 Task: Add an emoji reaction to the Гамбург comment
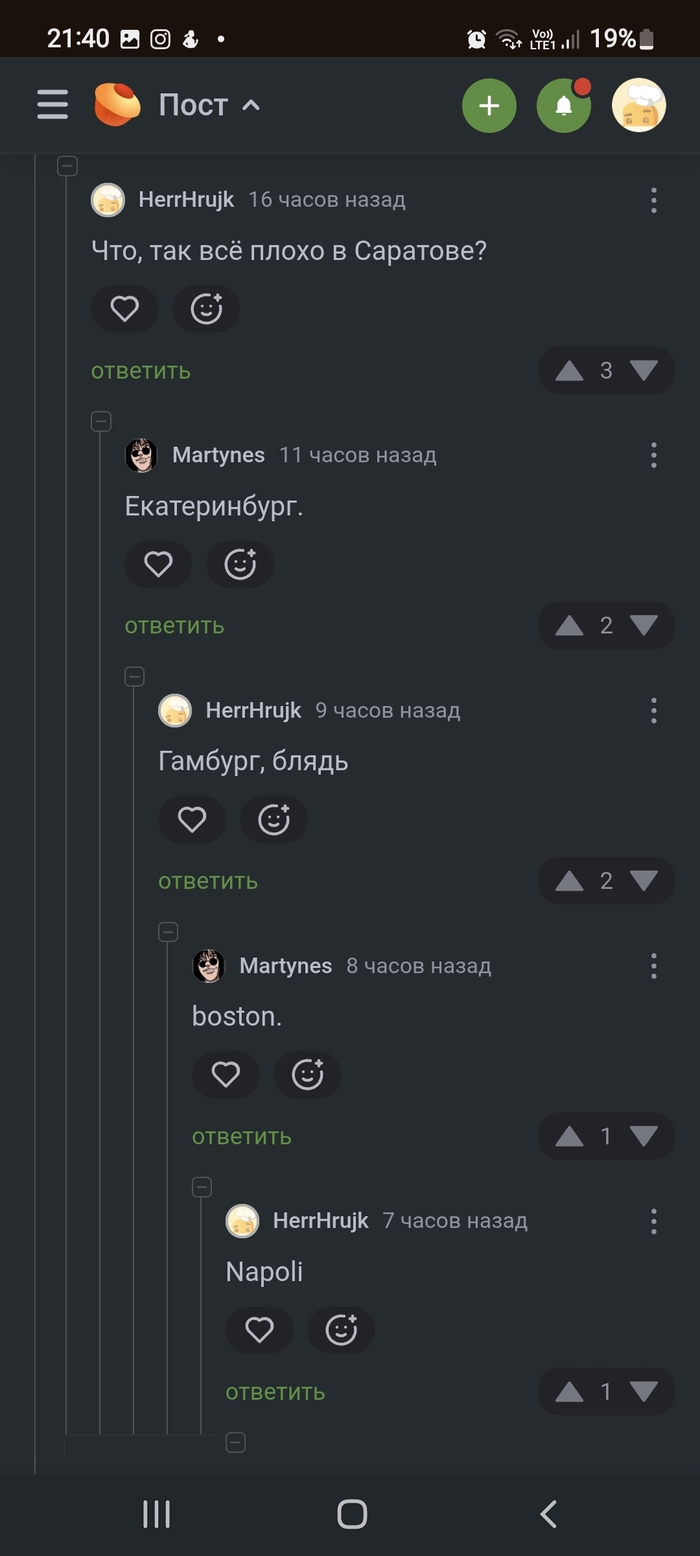coord(274,820)
